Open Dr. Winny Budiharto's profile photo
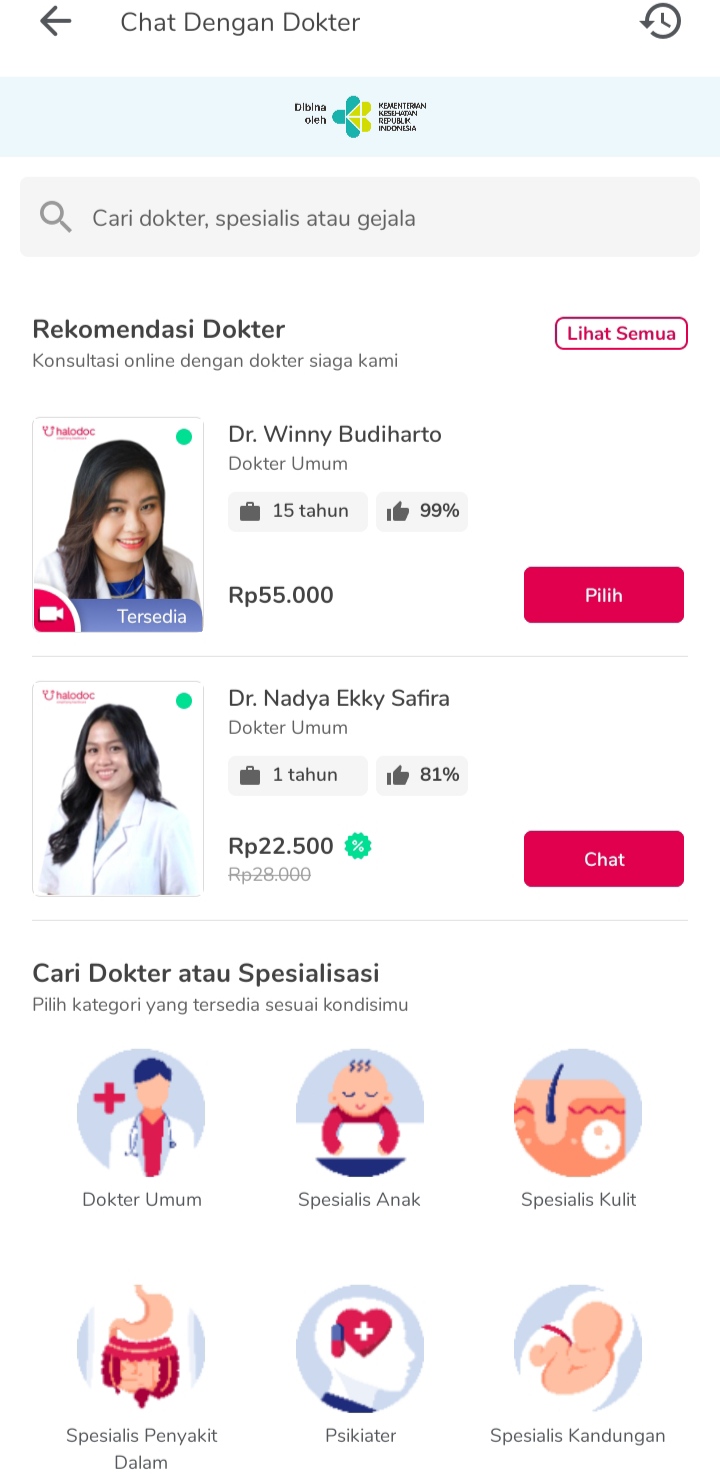 point(118,525)
